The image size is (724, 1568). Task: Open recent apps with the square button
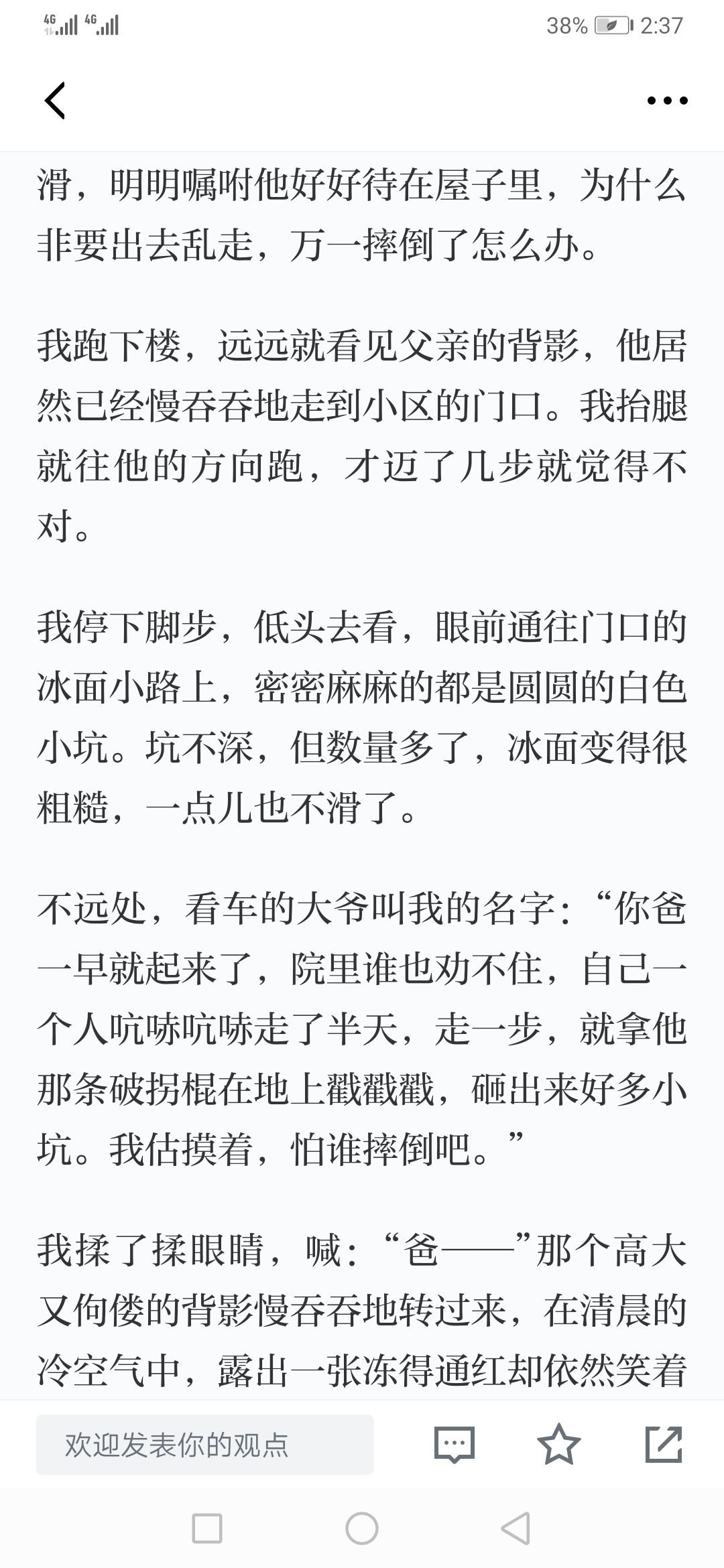pos(207,1528)
